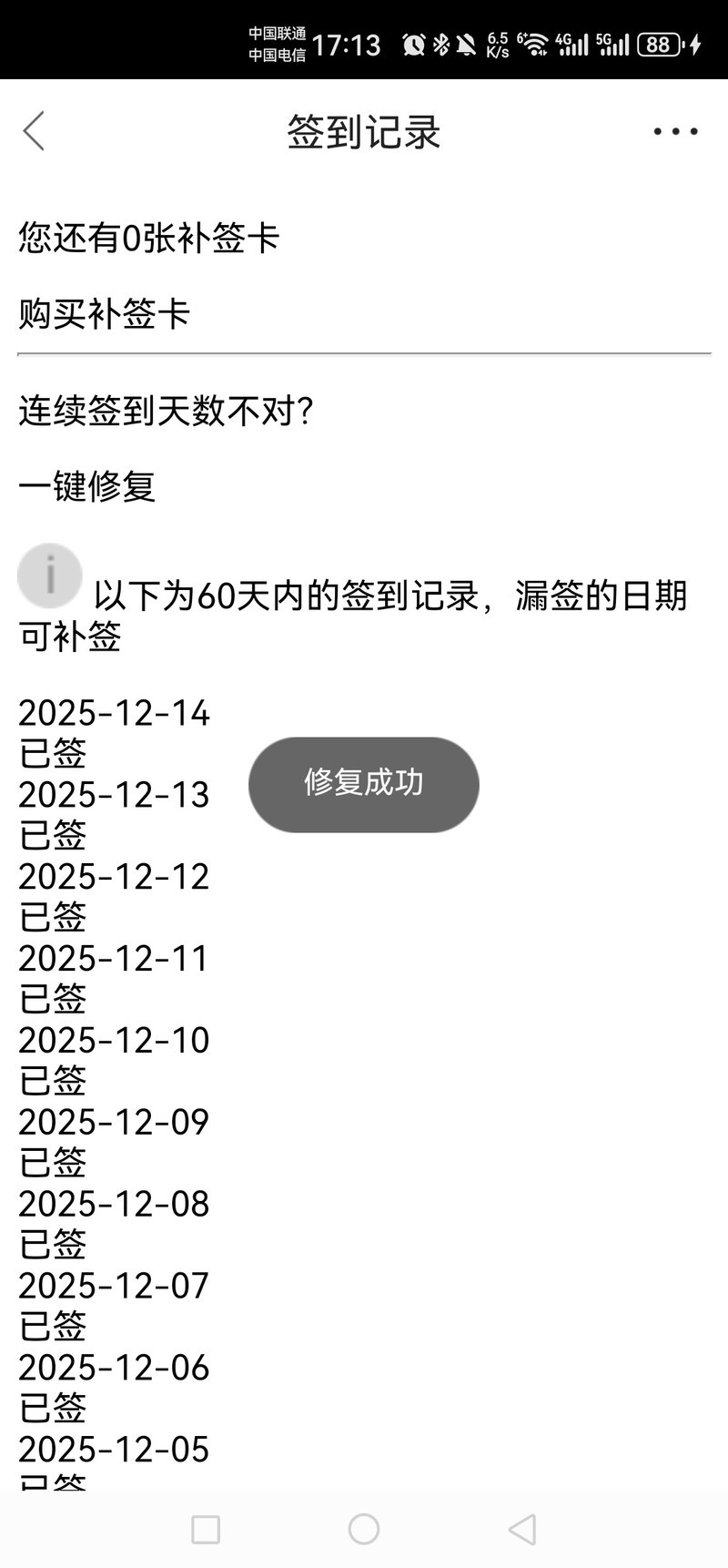Open the three-dot overflow menu
Viewport: 728px width, 1568px height.
(x=675, y=131)
